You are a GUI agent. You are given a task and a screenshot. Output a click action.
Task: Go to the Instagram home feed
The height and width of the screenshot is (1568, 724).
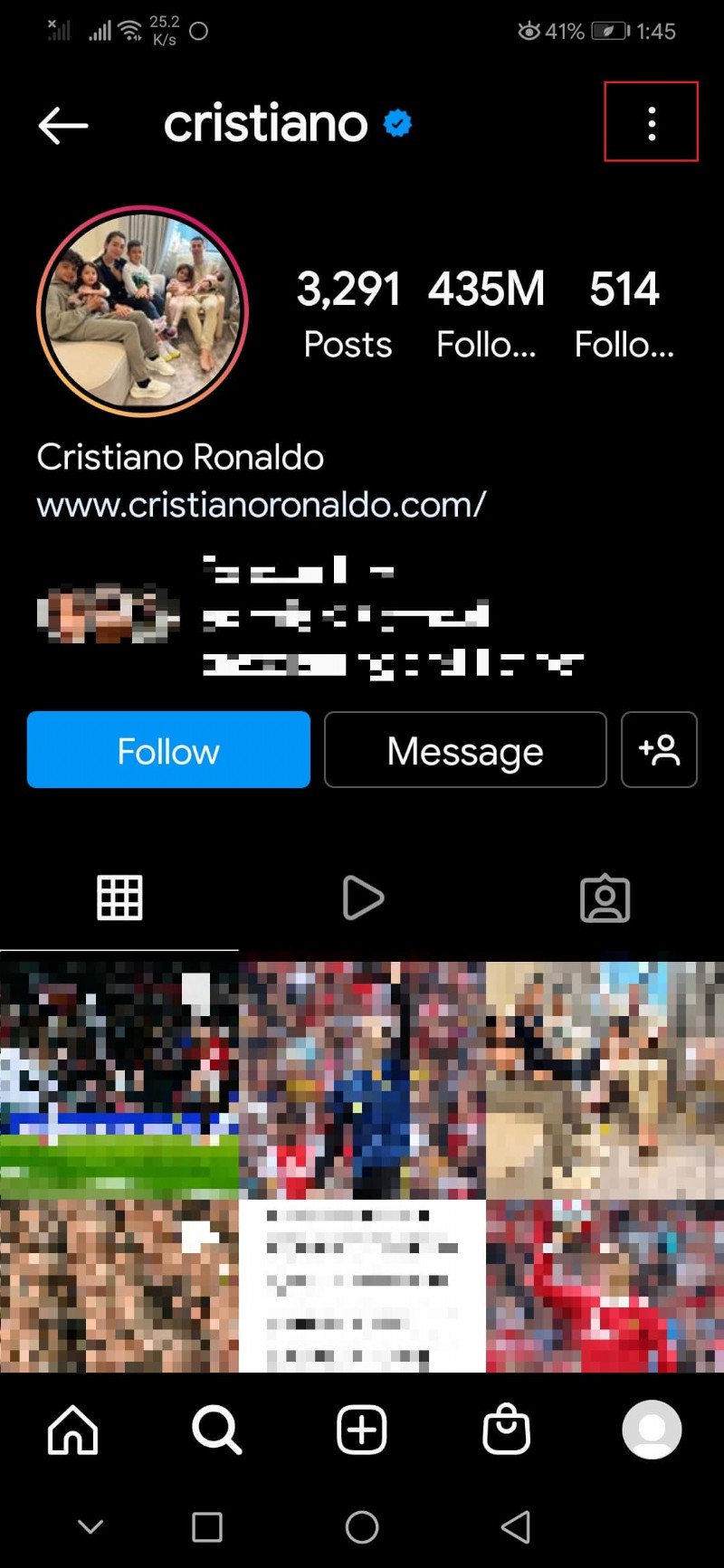[72, 1430]
